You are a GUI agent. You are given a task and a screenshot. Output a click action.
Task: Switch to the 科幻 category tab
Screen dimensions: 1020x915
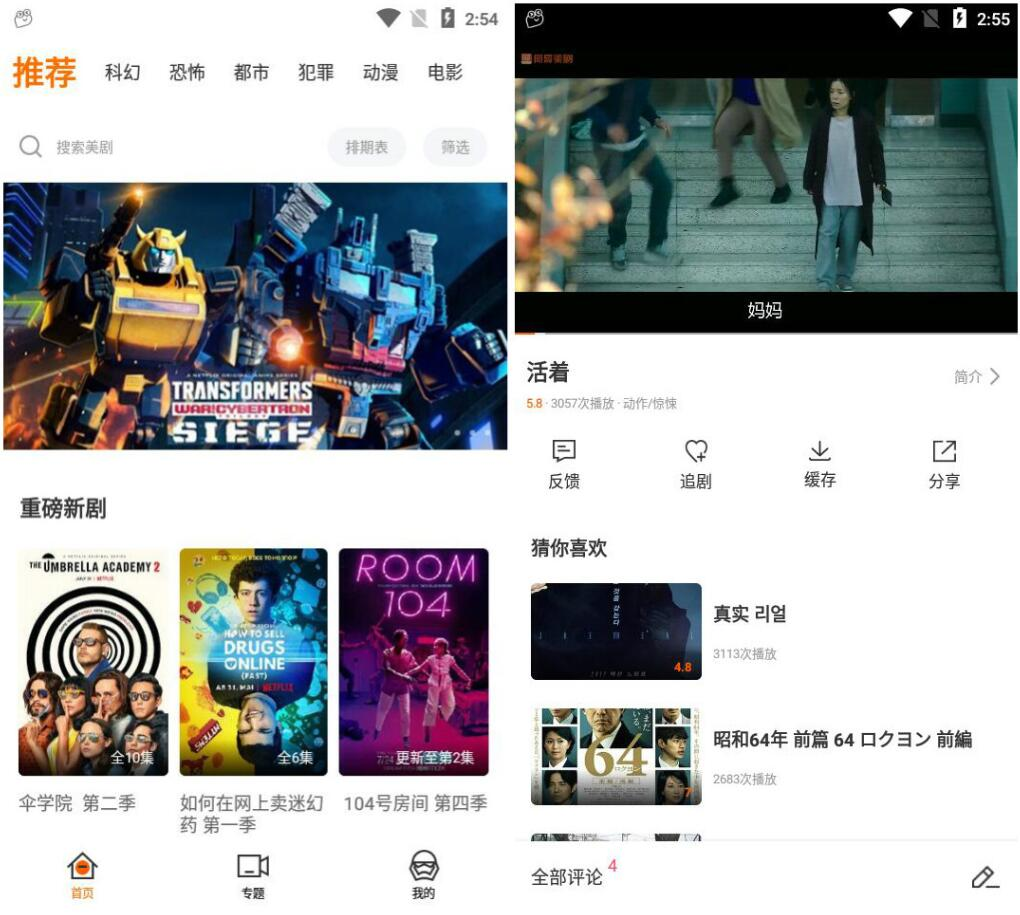(x=123, y=73)
